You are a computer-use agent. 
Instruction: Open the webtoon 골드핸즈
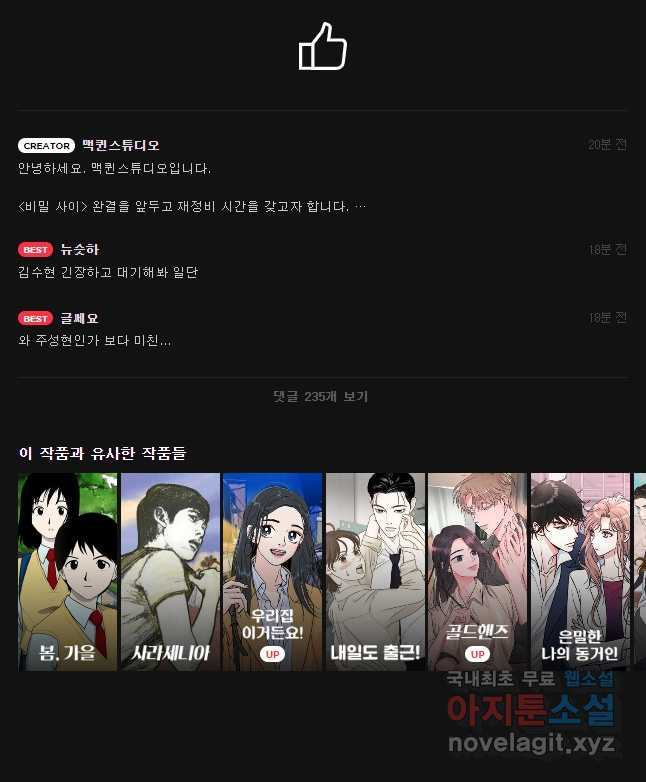477,571
